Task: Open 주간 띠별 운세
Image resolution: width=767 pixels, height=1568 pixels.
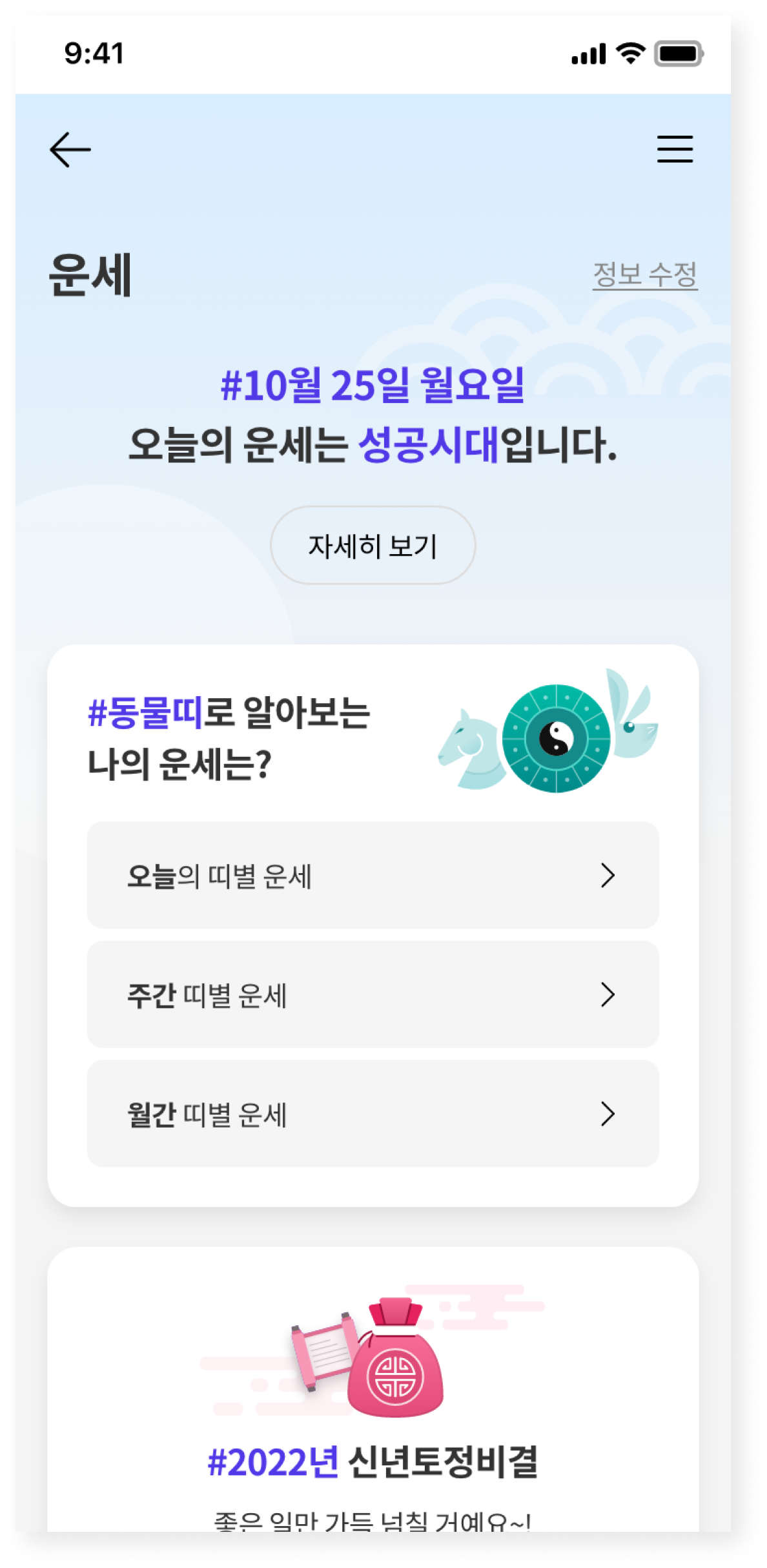Action: point(373,995)
